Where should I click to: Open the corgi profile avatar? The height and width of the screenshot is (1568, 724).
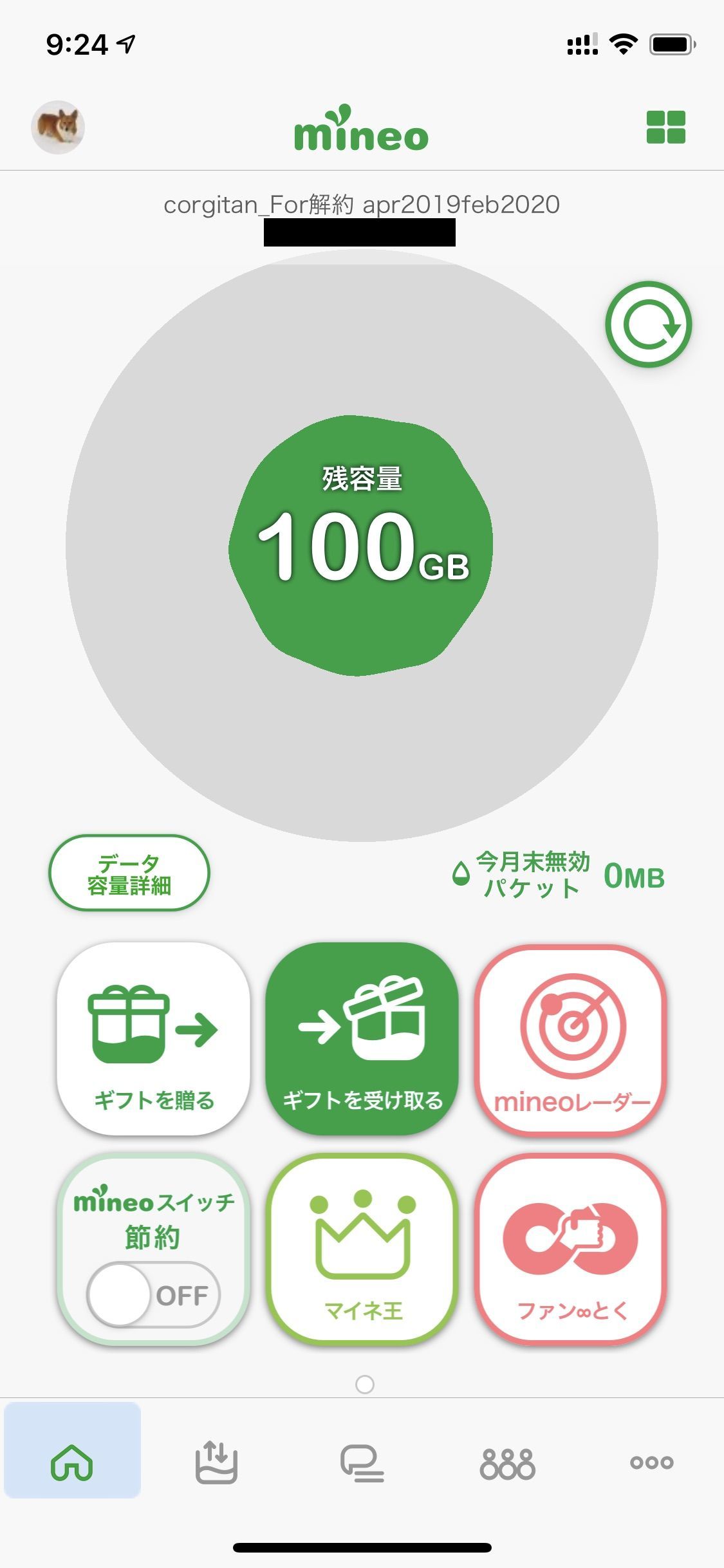tap(58, 127)
